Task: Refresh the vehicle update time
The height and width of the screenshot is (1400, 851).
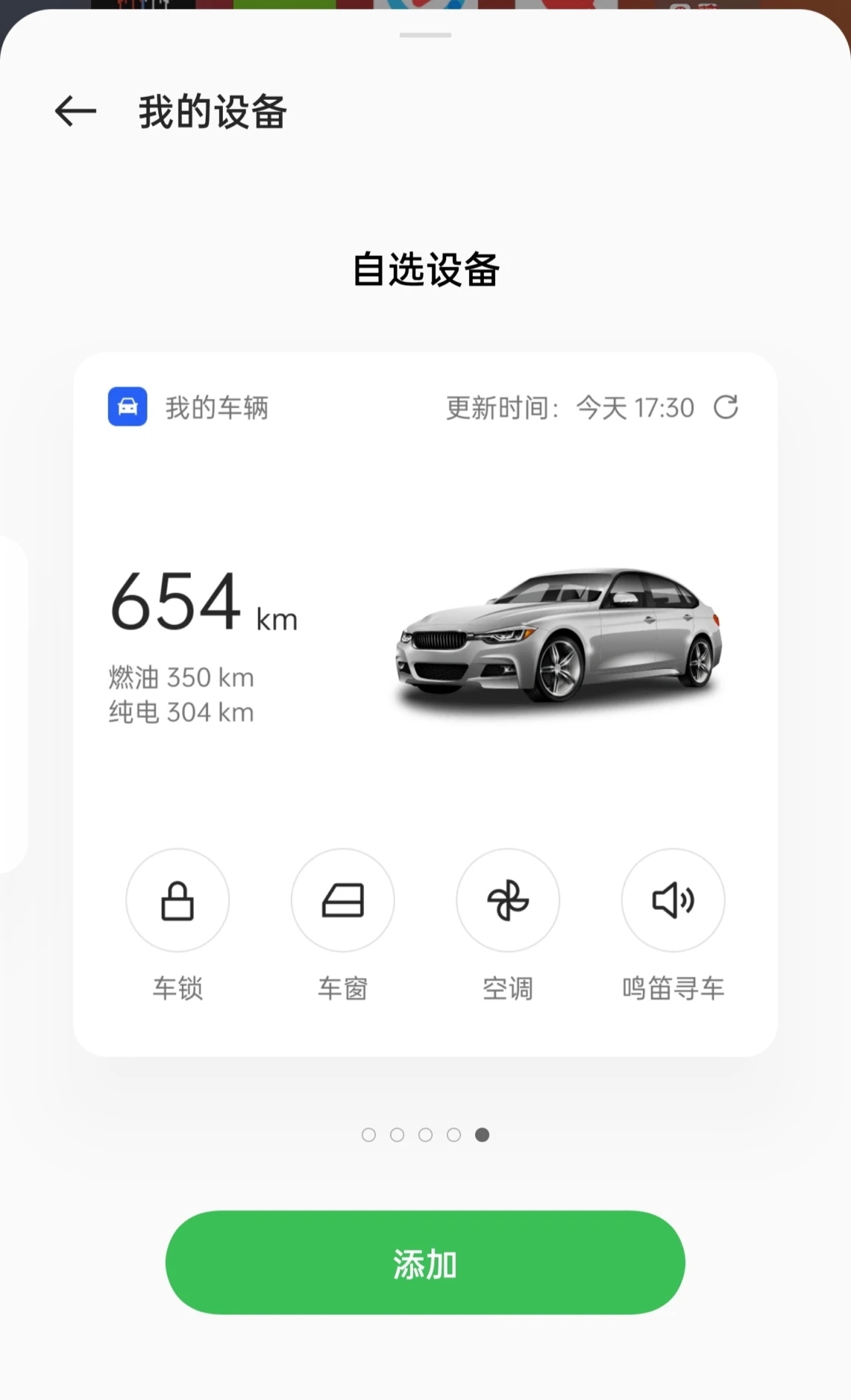Action: pos(725,407)
